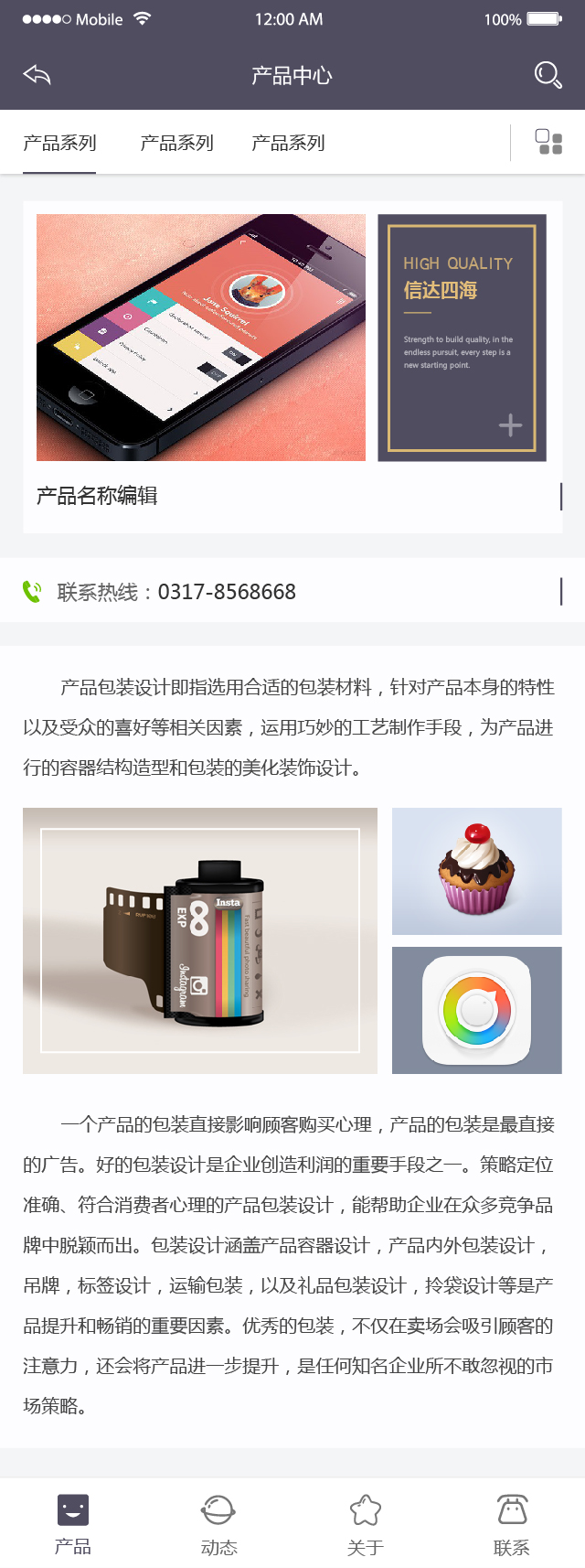The width and height of the screenshot is (585, 1568).
Task: Switch to the 产品 bottom tab
Action: coord(73,1524)
